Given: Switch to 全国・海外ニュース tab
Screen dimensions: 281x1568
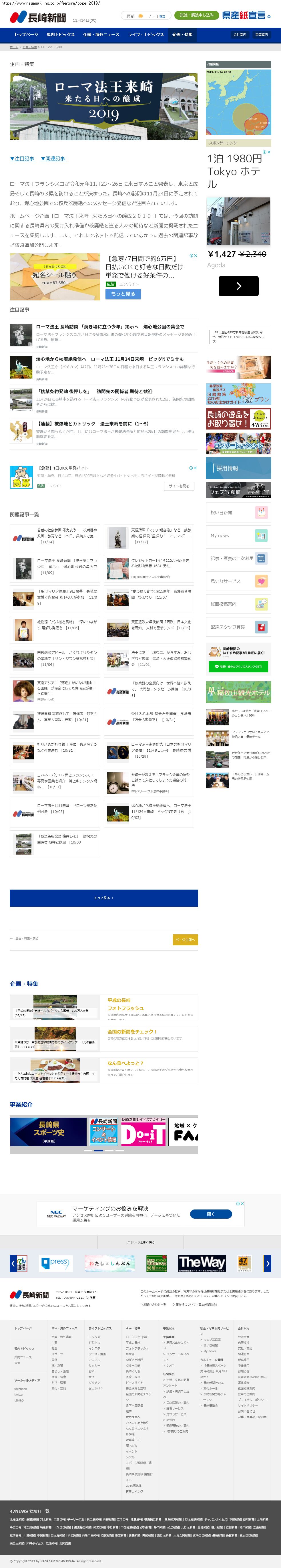Looking at the screenshot, I should point(101,35).
